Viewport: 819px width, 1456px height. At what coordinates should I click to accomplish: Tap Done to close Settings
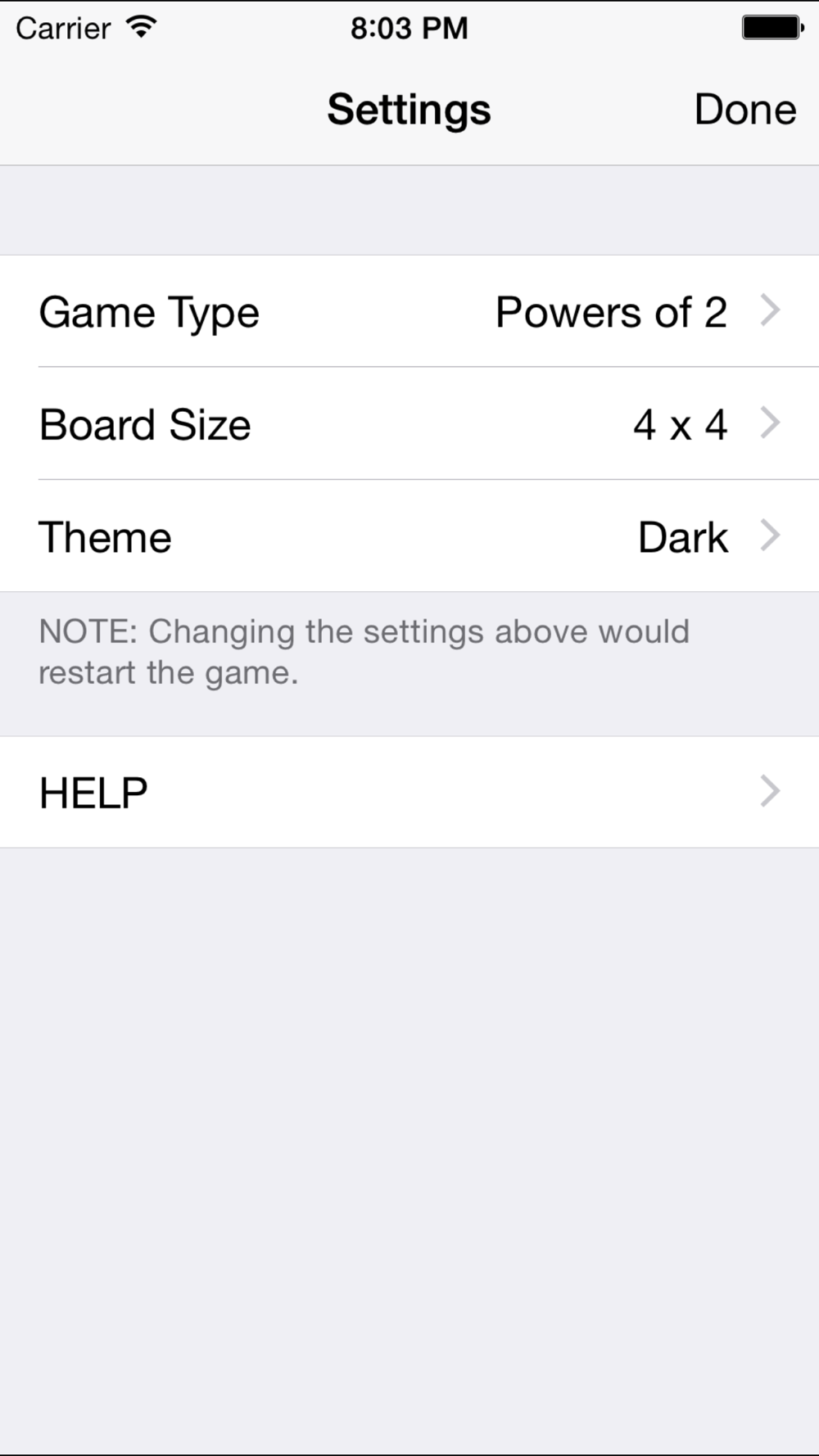click(744, 109)
